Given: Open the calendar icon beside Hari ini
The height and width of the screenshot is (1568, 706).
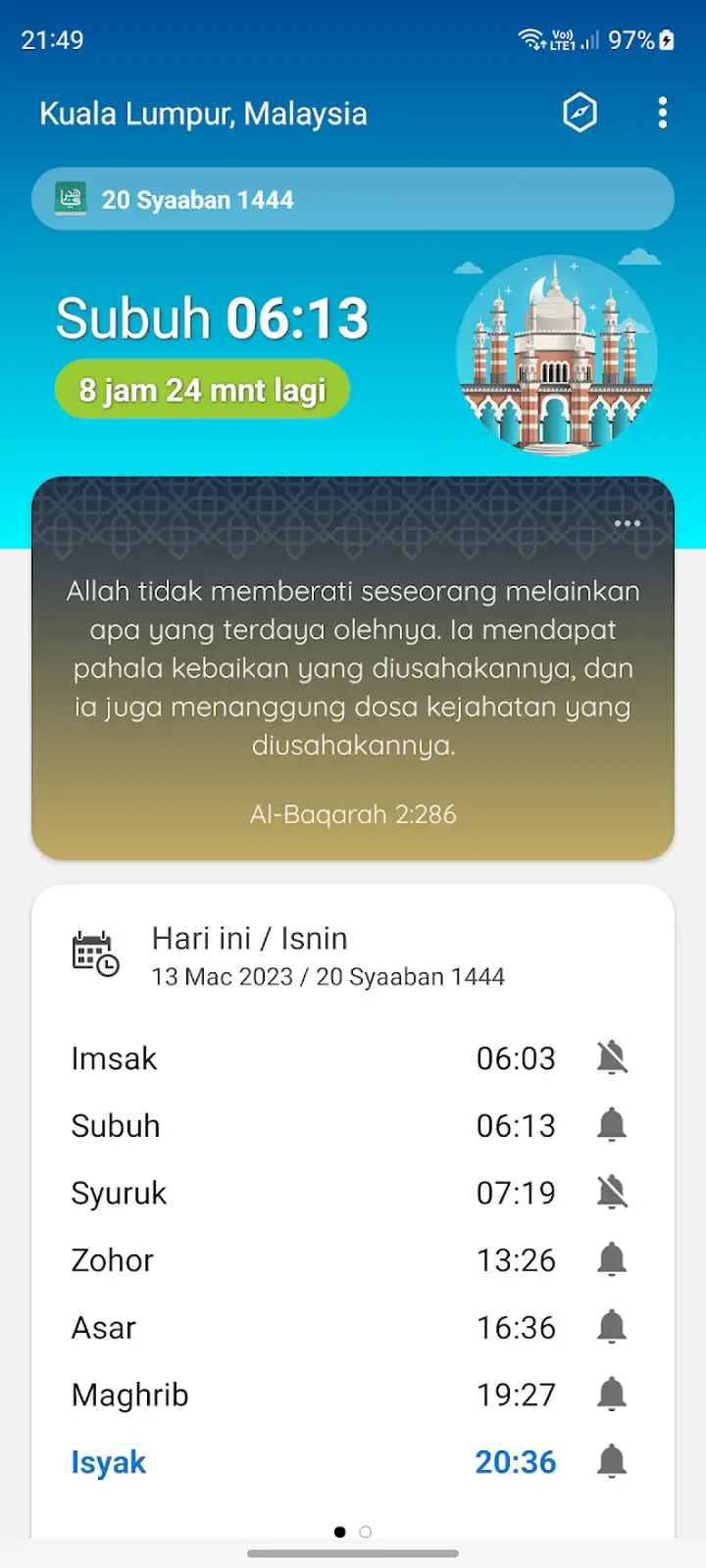Looking at the screenshot, I should (x=95, y=954).
